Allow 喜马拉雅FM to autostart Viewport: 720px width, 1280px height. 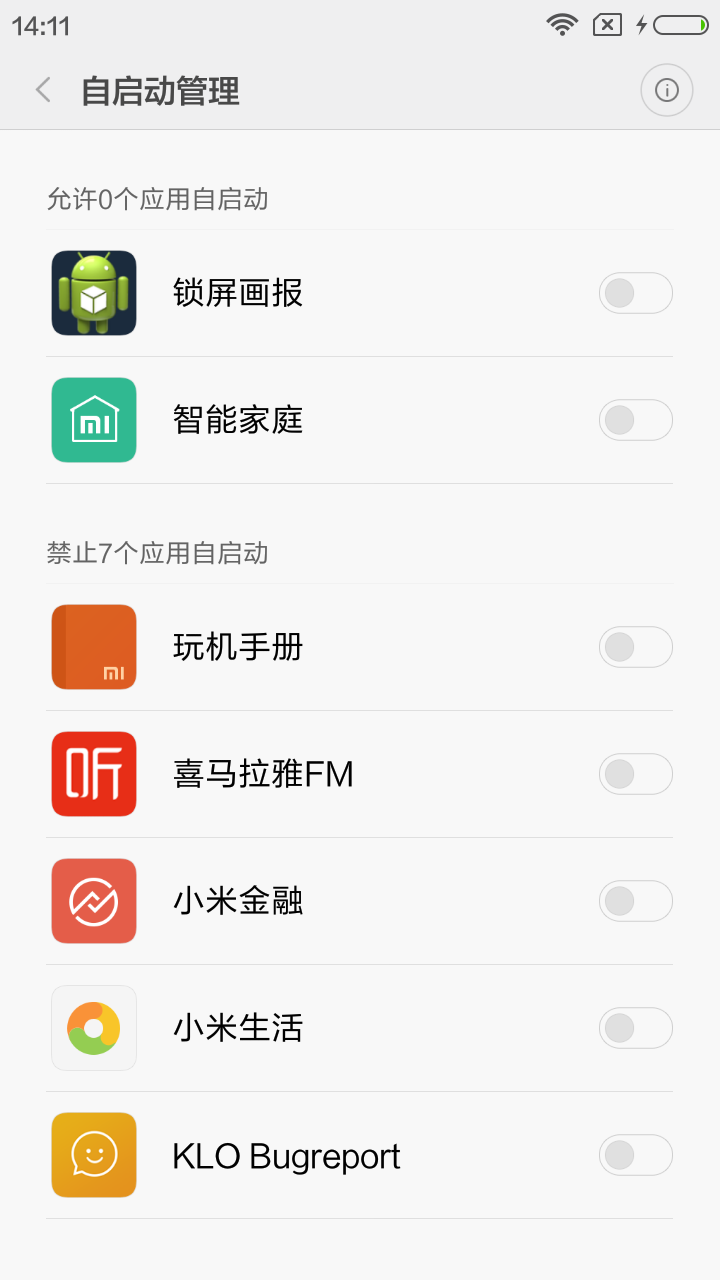point(635,774)
